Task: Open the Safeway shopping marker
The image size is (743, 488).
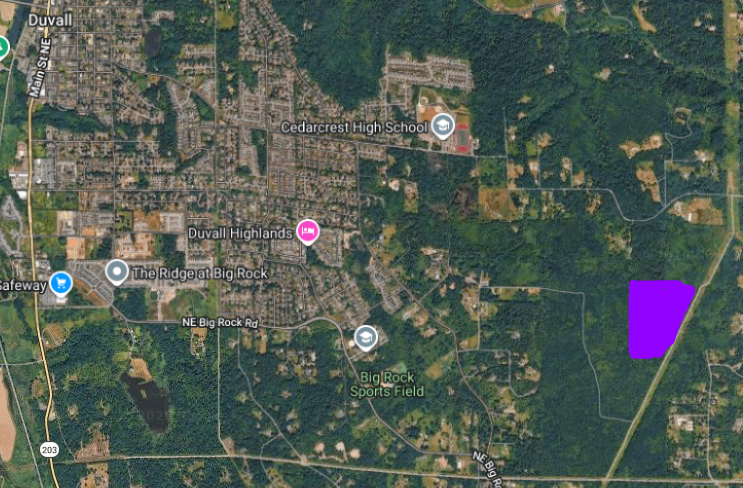Action: coord(60,283)
